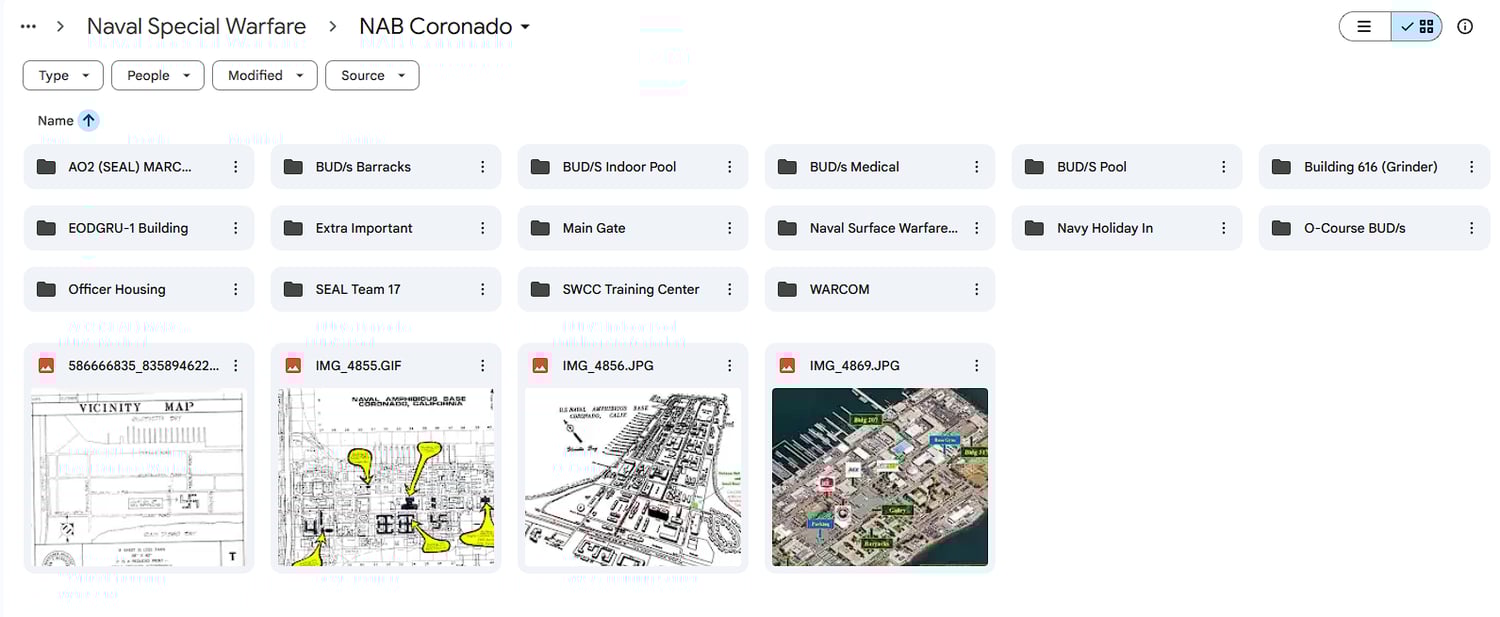
Task: Open more actions for IMG_4855.GIF
Action: pos(483,366)
